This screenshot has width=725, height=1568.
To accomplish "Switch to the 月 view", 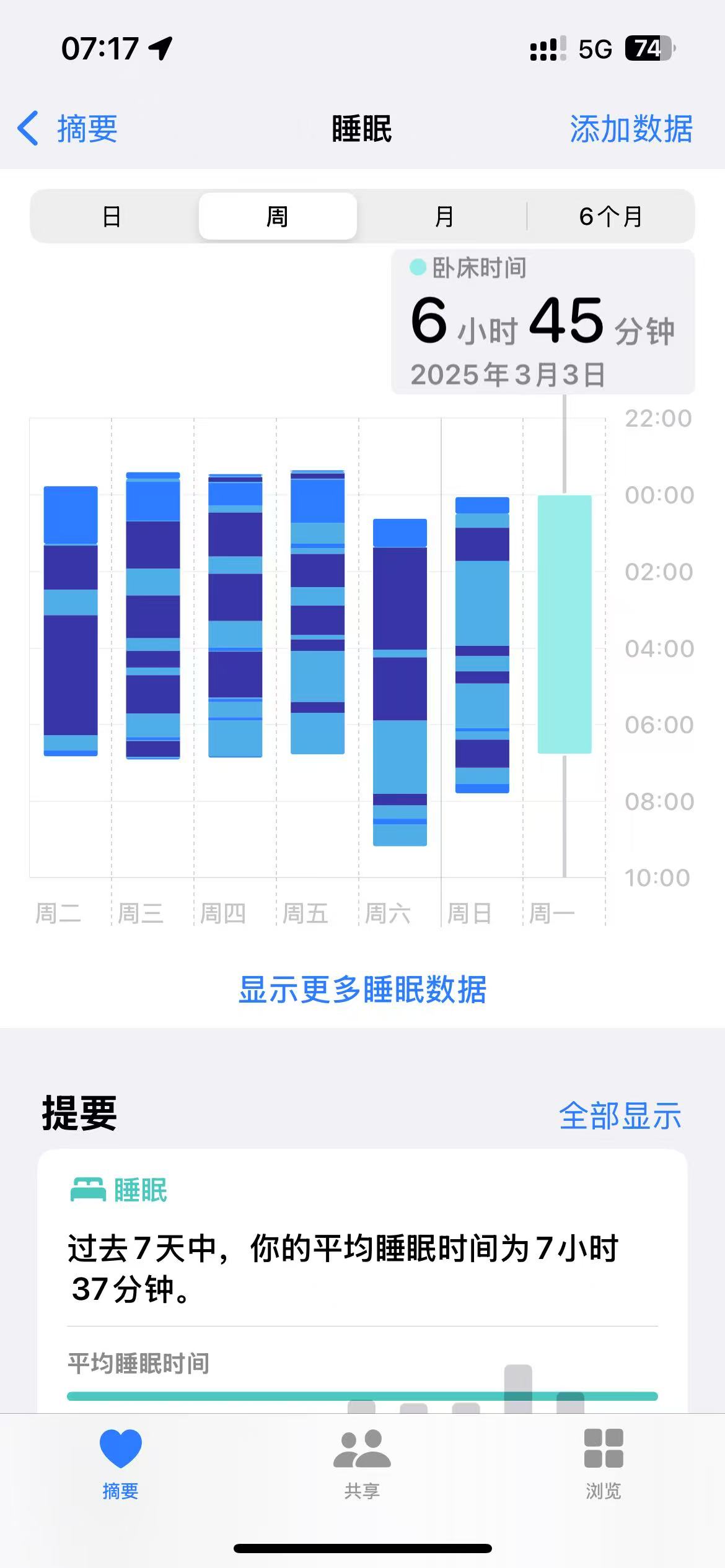I will 444,217.
